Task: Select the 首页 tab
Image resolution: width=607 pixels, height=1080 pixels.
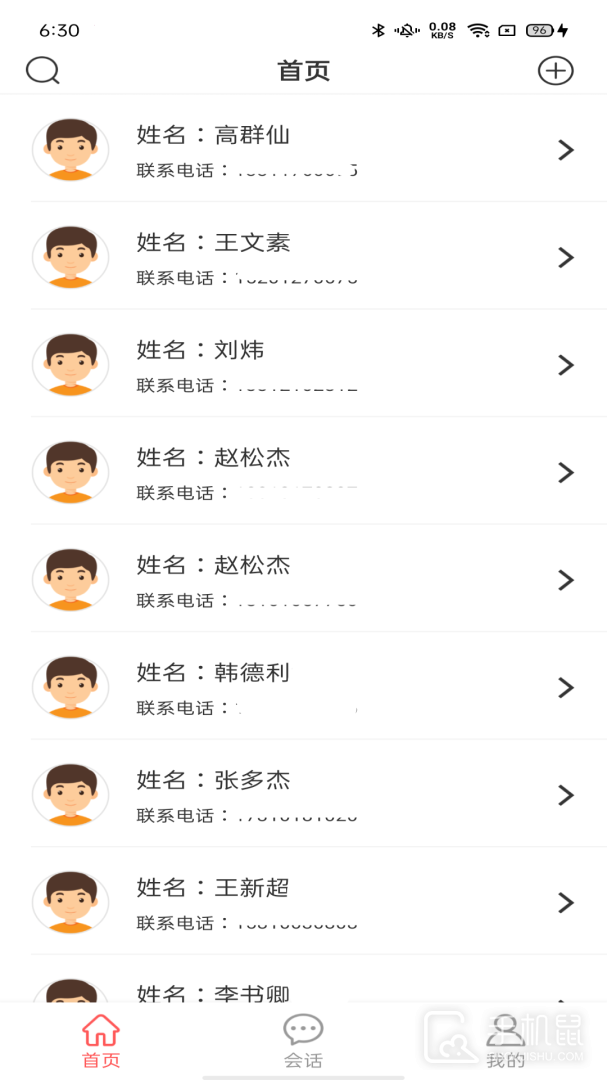Action: pyautogui.click(x=101, y=1041)
